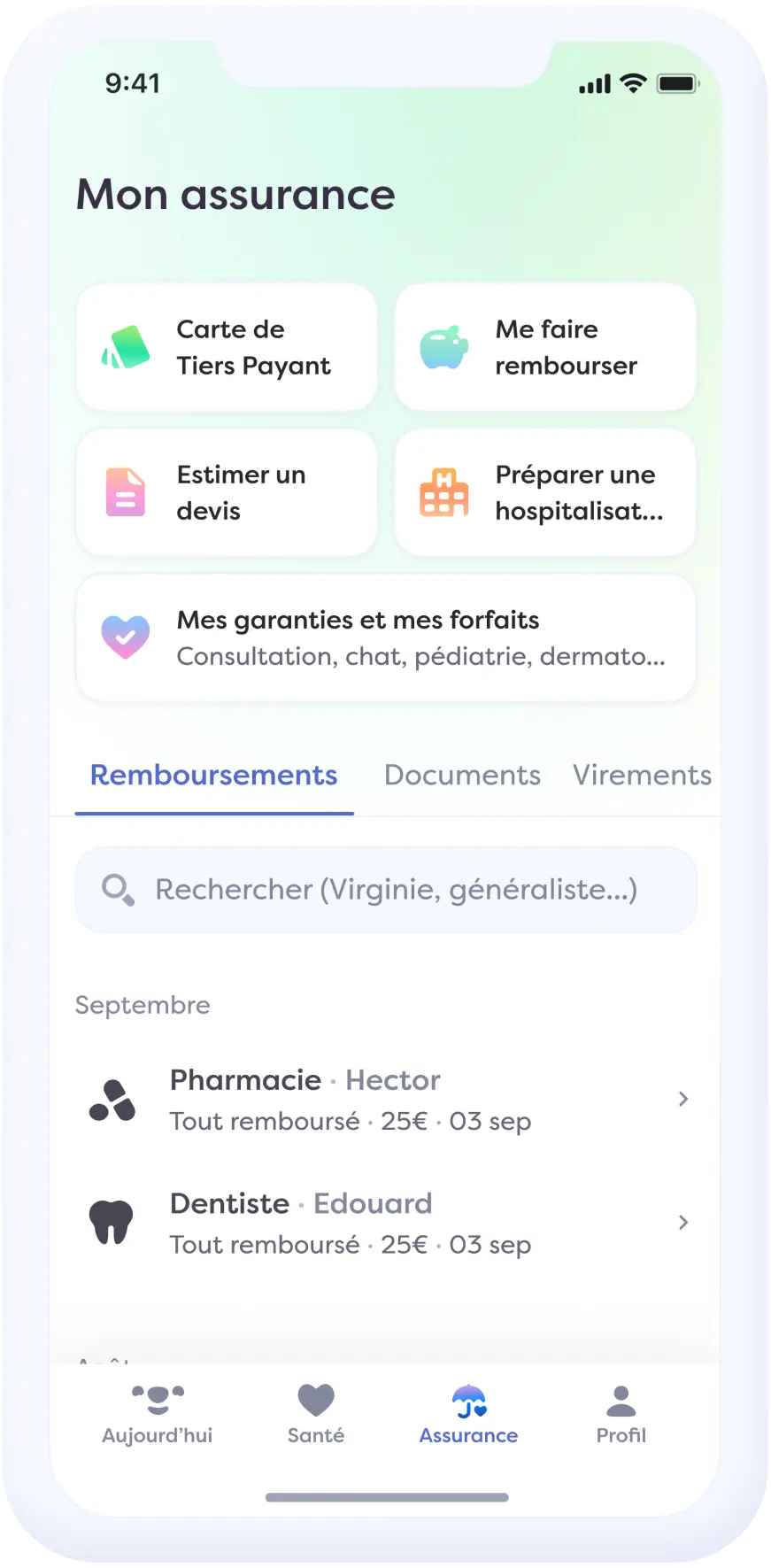Select the Carte de Tiers Payant card icon

pos(125,347)
